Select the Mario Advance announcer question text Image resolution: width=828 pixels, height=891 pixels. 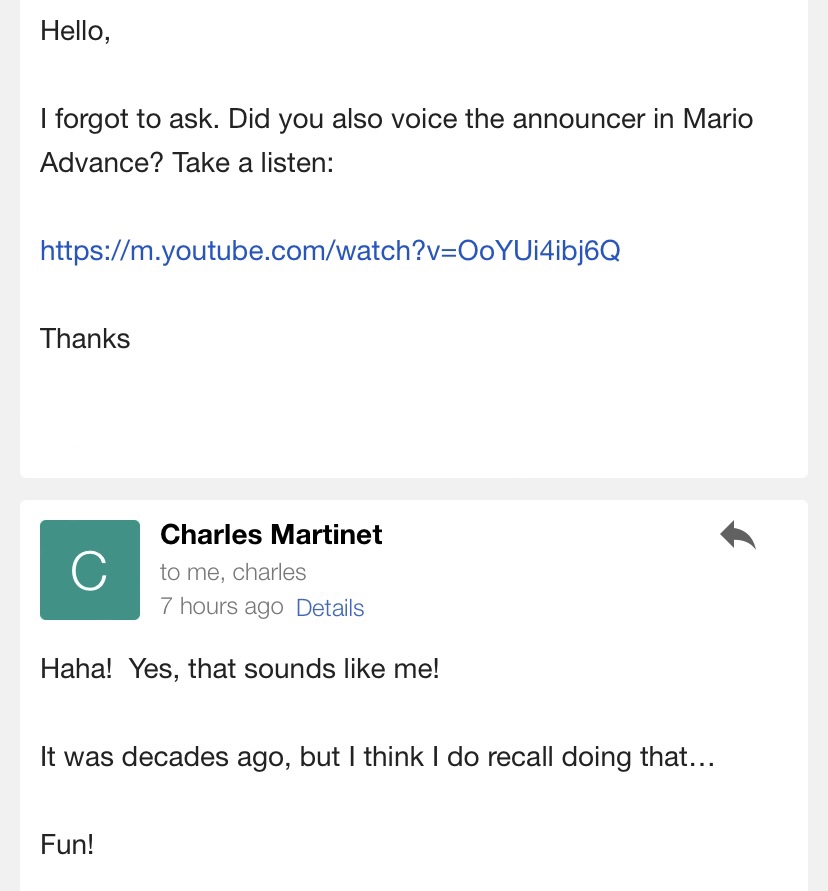[396, 140]
